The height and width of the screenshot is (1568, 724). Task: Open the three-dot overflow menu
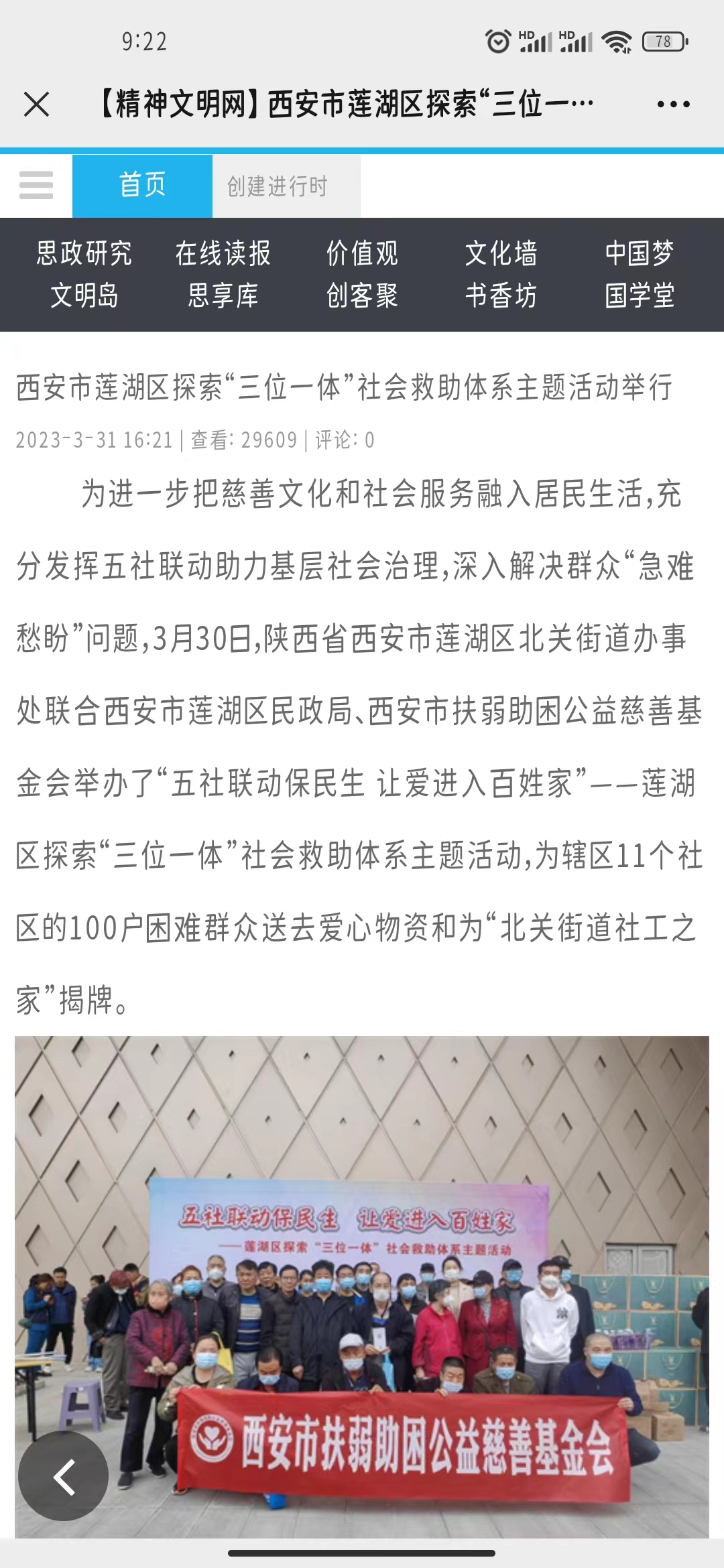[x=673, y=105]
